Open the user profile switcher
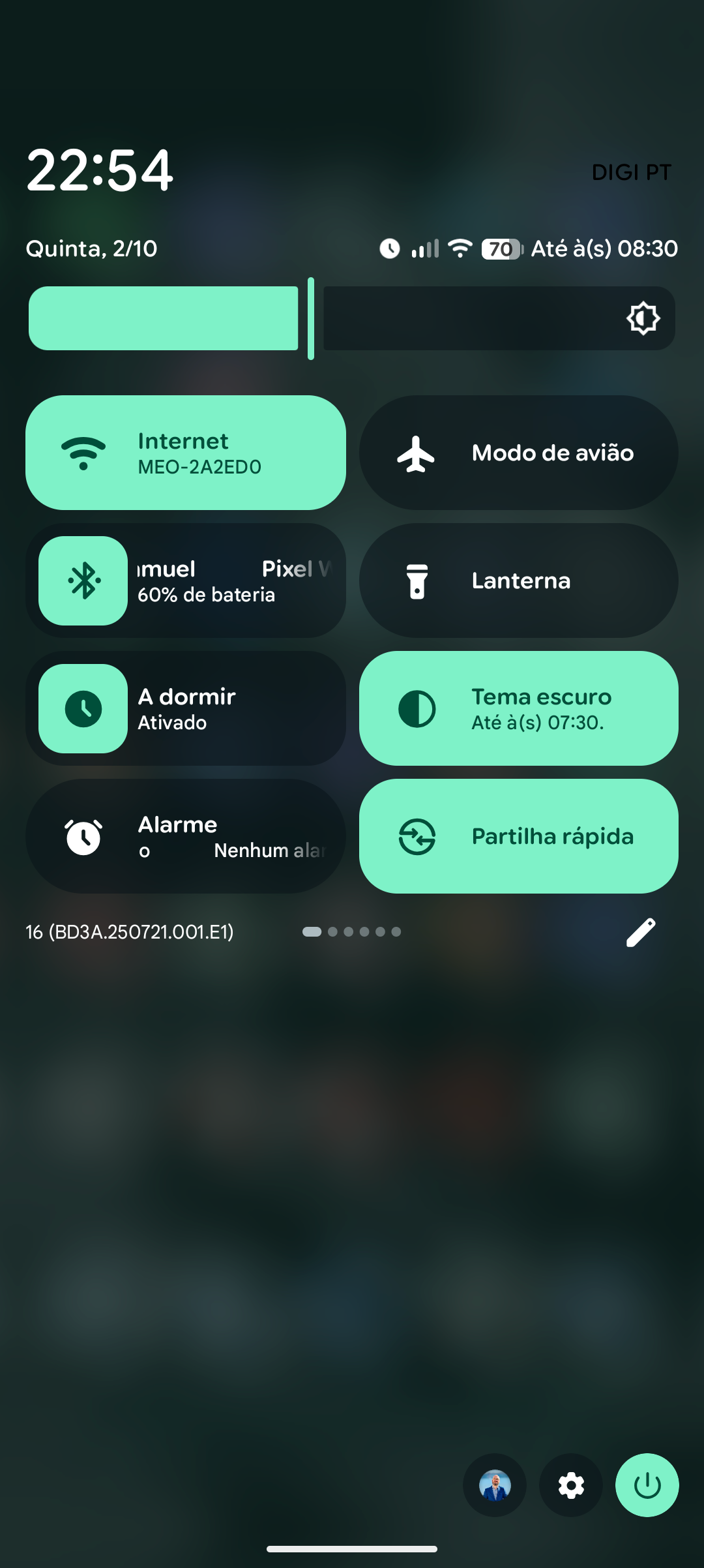 495,1485
